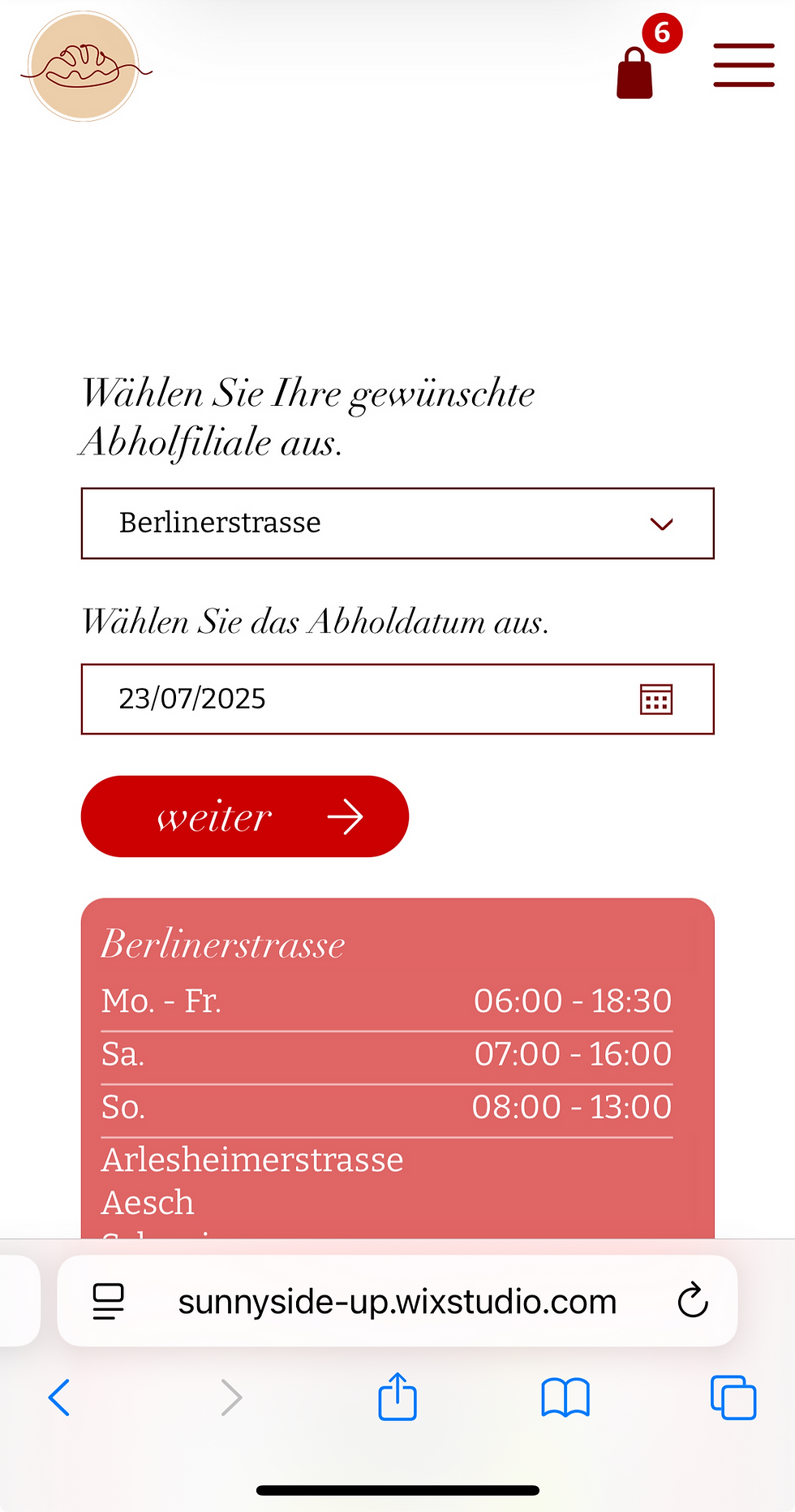The height and width of the screenshot is (1512, 795).
Task: Expand the Berlinerstrasse pickup branch dropdown
Action: pos(397,523)
